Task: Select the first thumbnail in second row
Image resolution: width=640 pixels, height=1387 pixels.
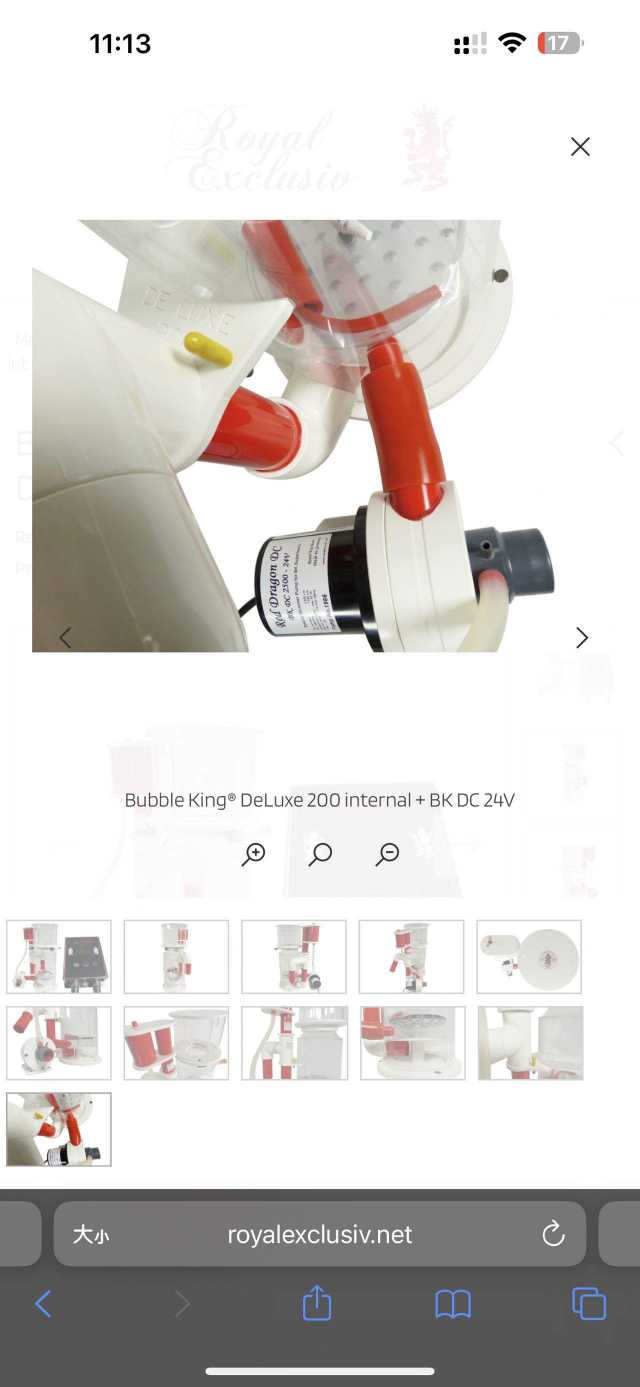Action: tap(59, 1043)
